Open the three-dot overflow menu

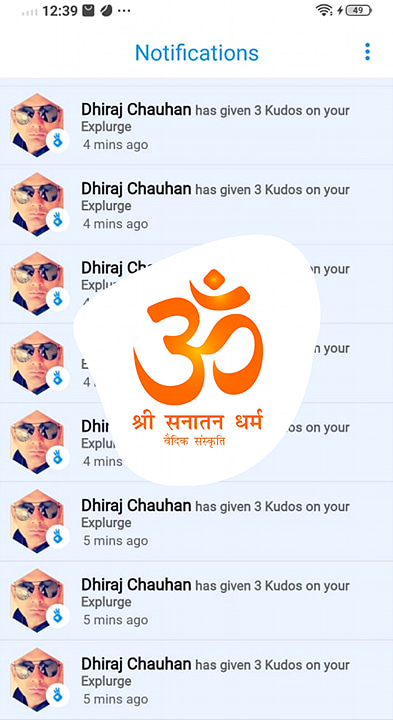click(367, 52)
